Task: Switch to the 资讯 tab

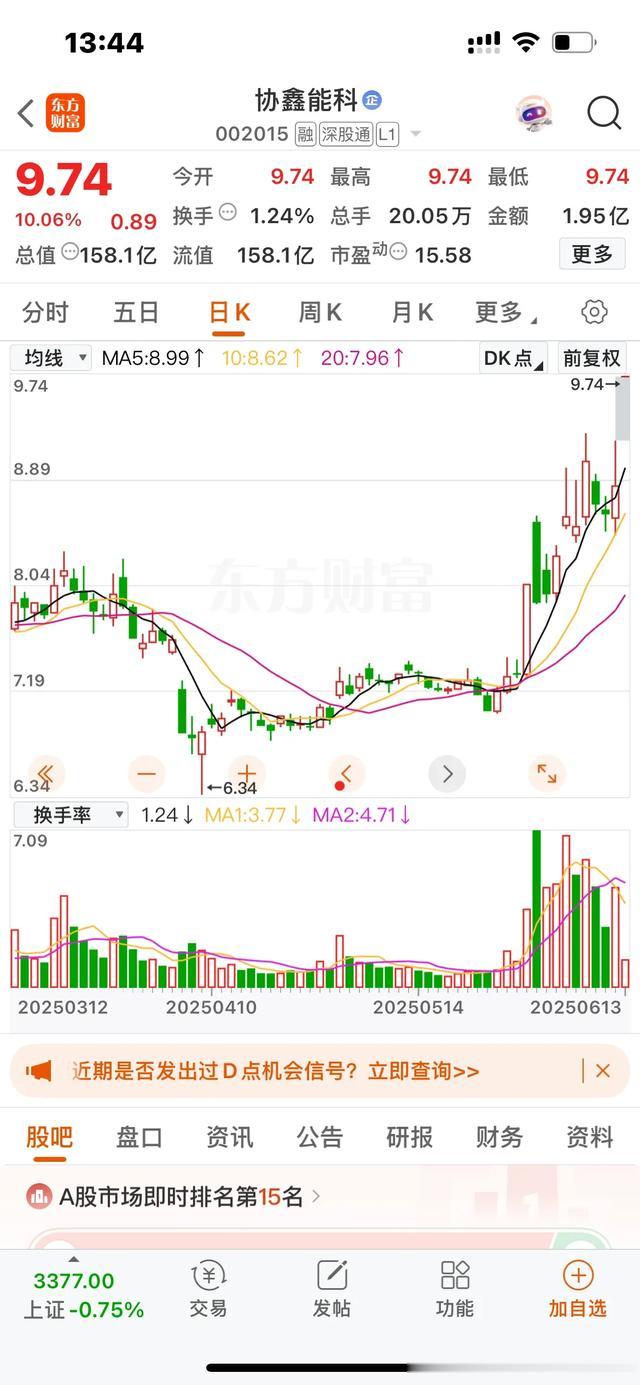Action: point(229,1137)
